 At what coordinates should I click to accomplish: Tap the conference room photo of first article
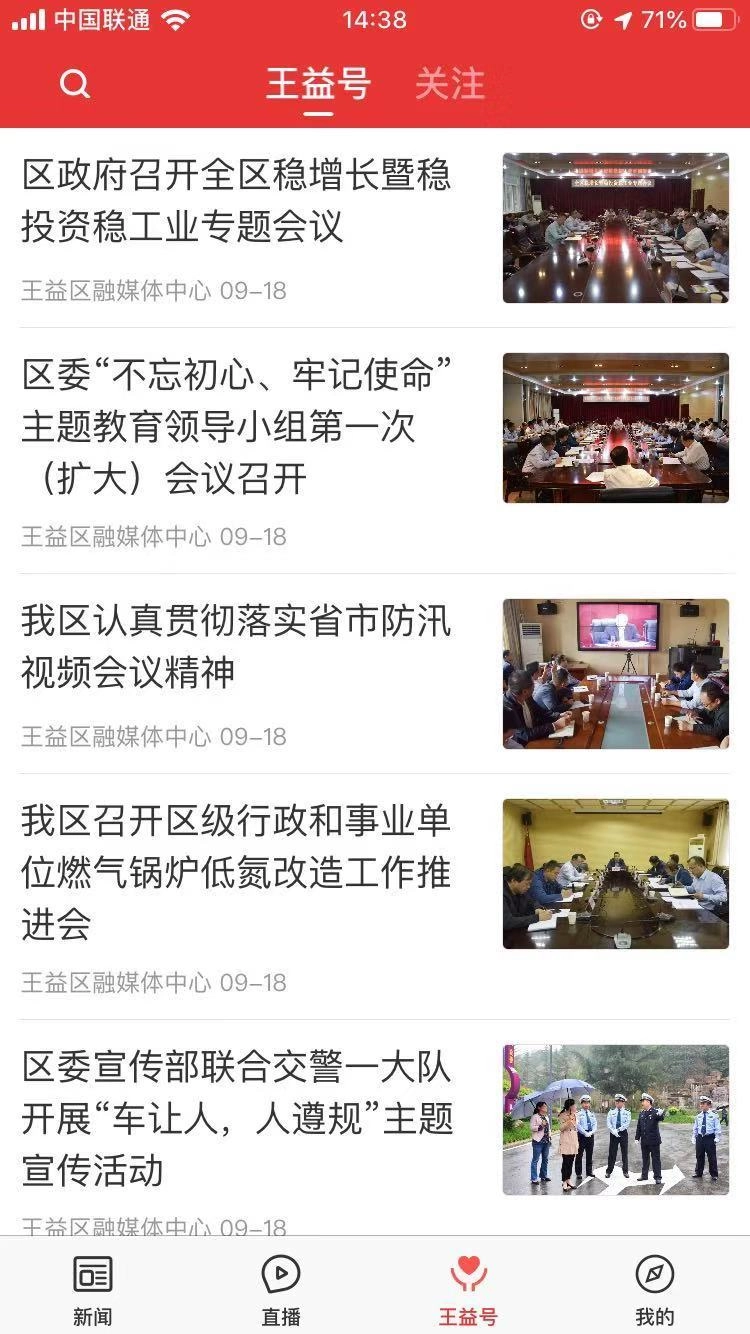(x=615, y=226)
